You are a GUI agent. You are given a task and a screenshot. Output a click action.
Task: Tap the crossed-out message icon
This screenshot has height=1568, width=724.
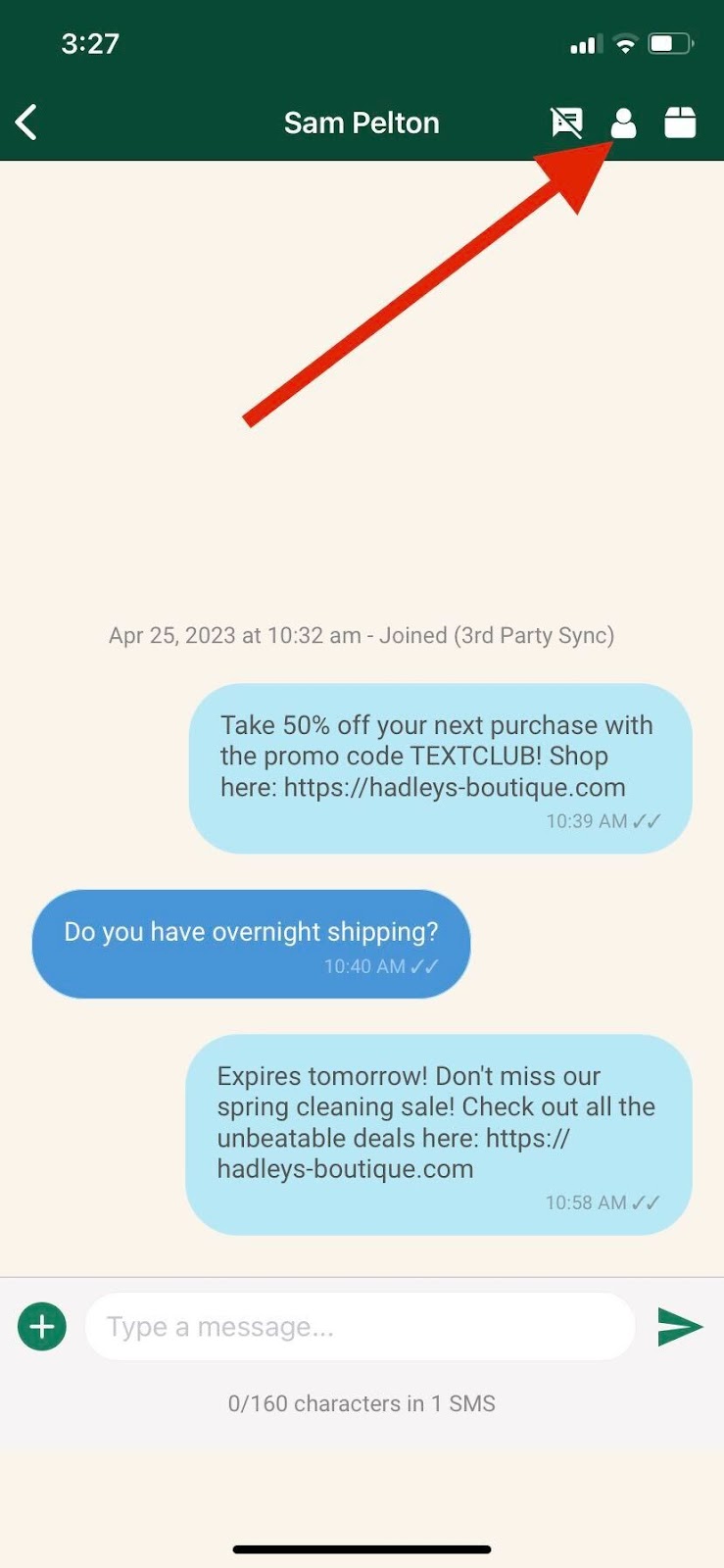click(x=566, y=122)
